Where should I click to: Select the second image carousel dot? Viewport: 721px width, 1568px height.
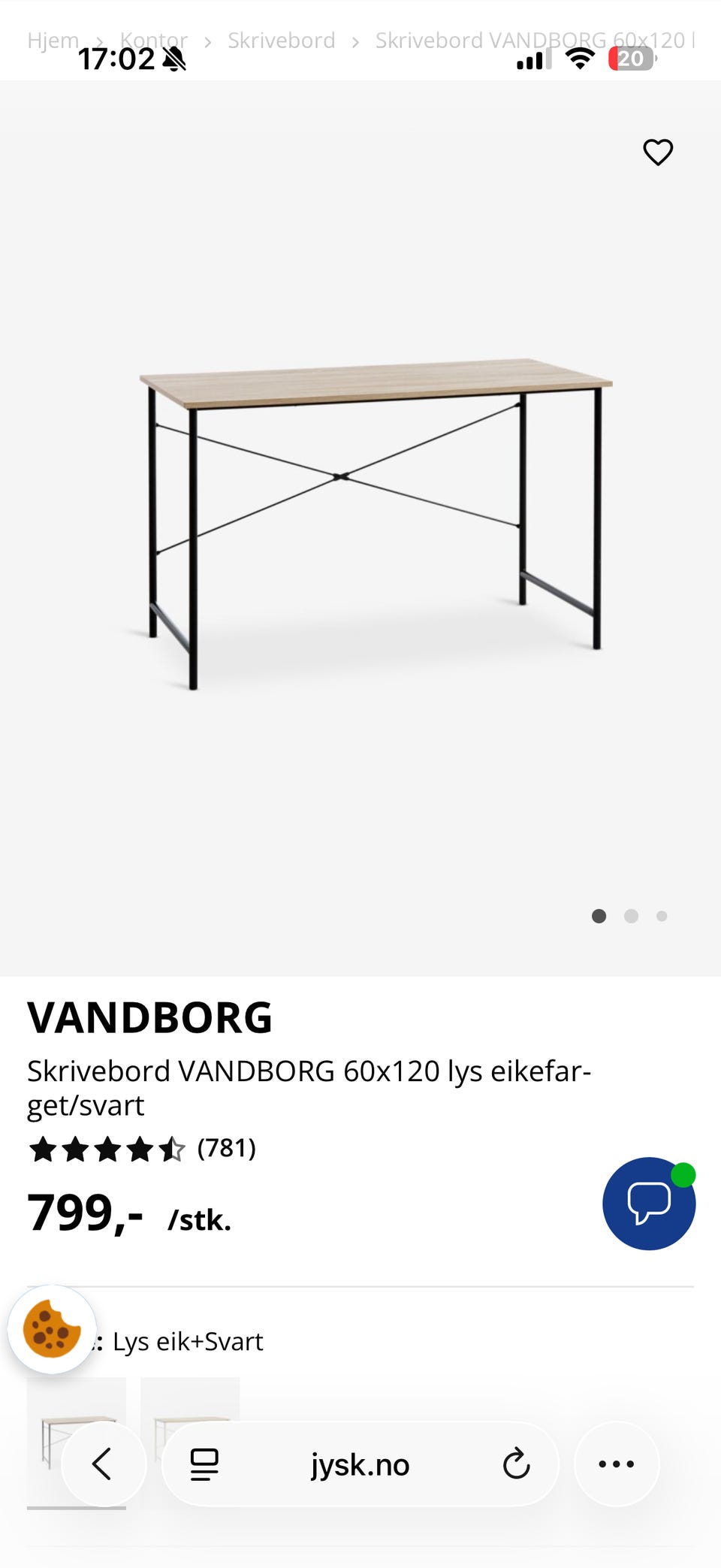pyautogui.click(x=632, y=916)
